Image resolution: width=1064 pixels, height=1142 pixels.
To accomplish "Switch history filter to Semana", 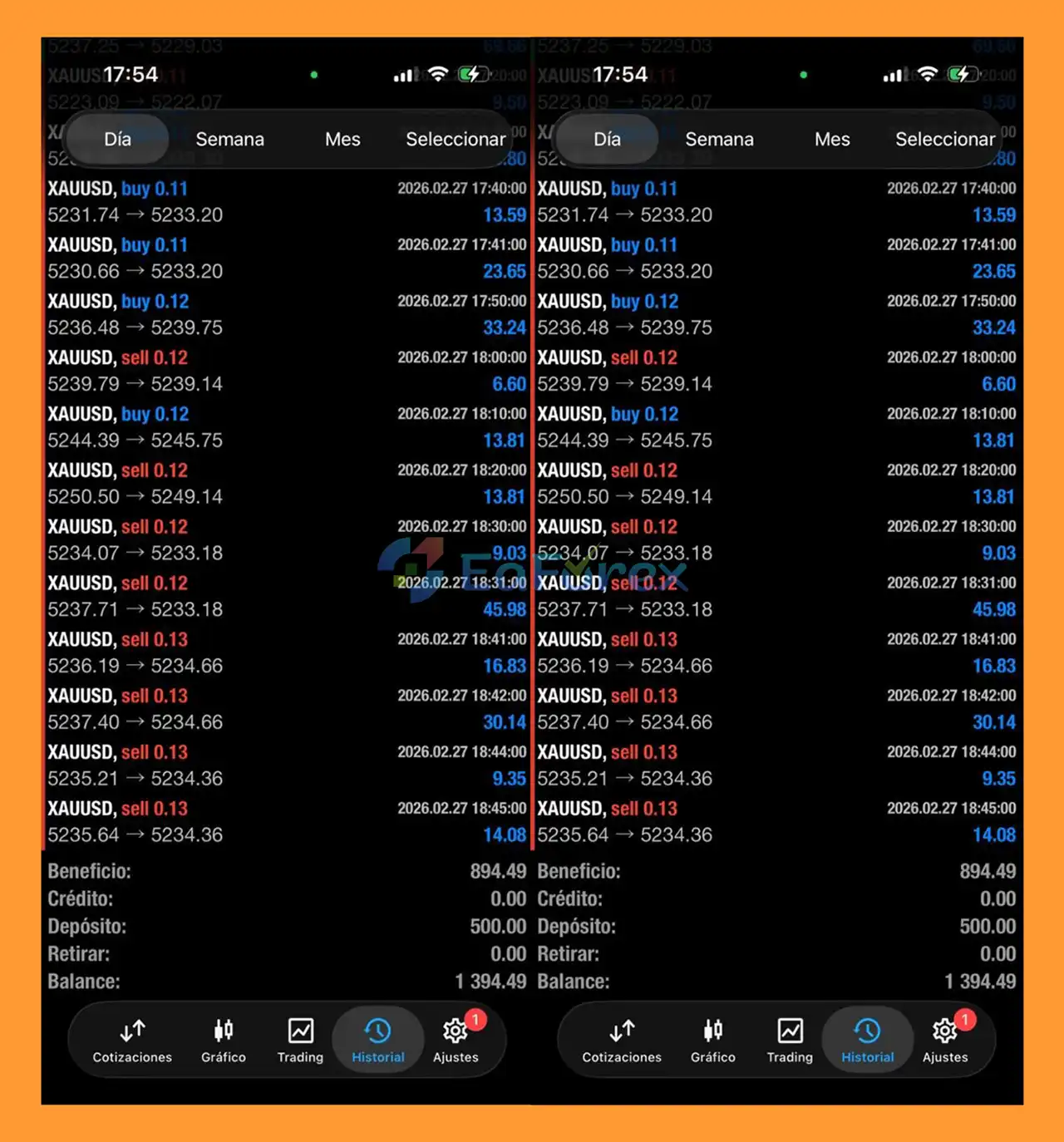I will point(229,139).
